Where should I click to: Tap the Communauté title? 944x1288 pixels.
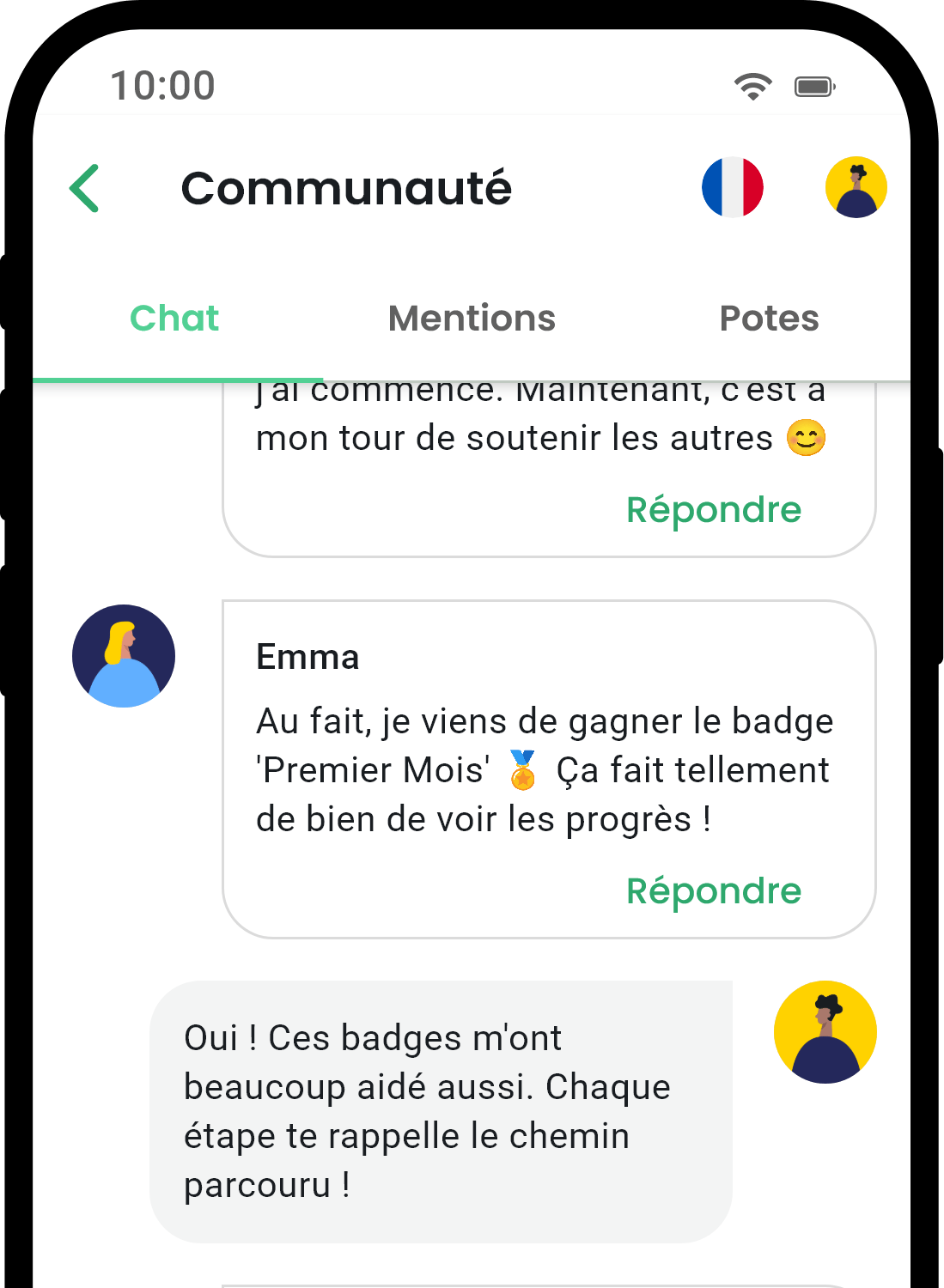(346, 188)
